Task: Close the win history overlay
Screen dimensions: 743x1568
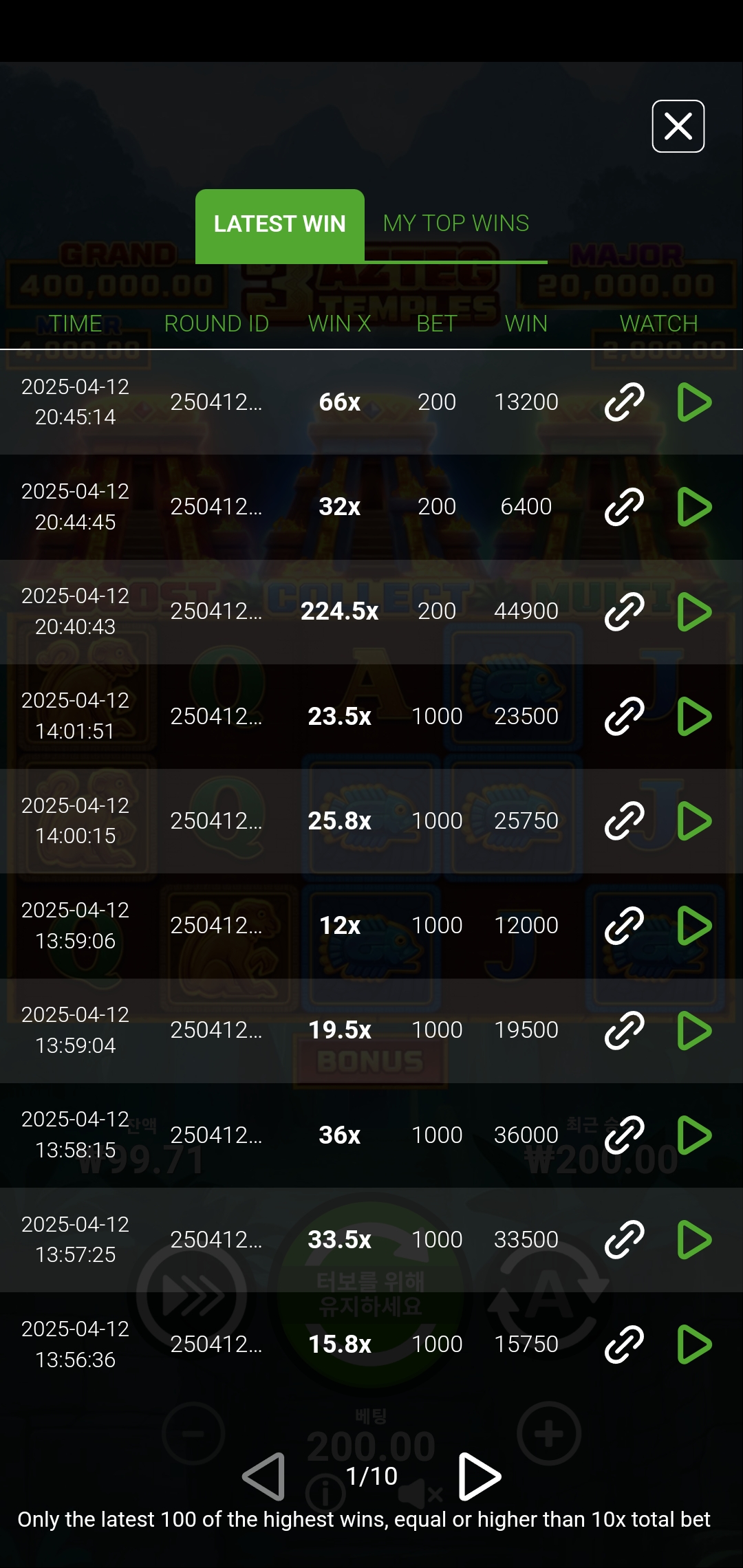Action: click(x=678, y=127)
